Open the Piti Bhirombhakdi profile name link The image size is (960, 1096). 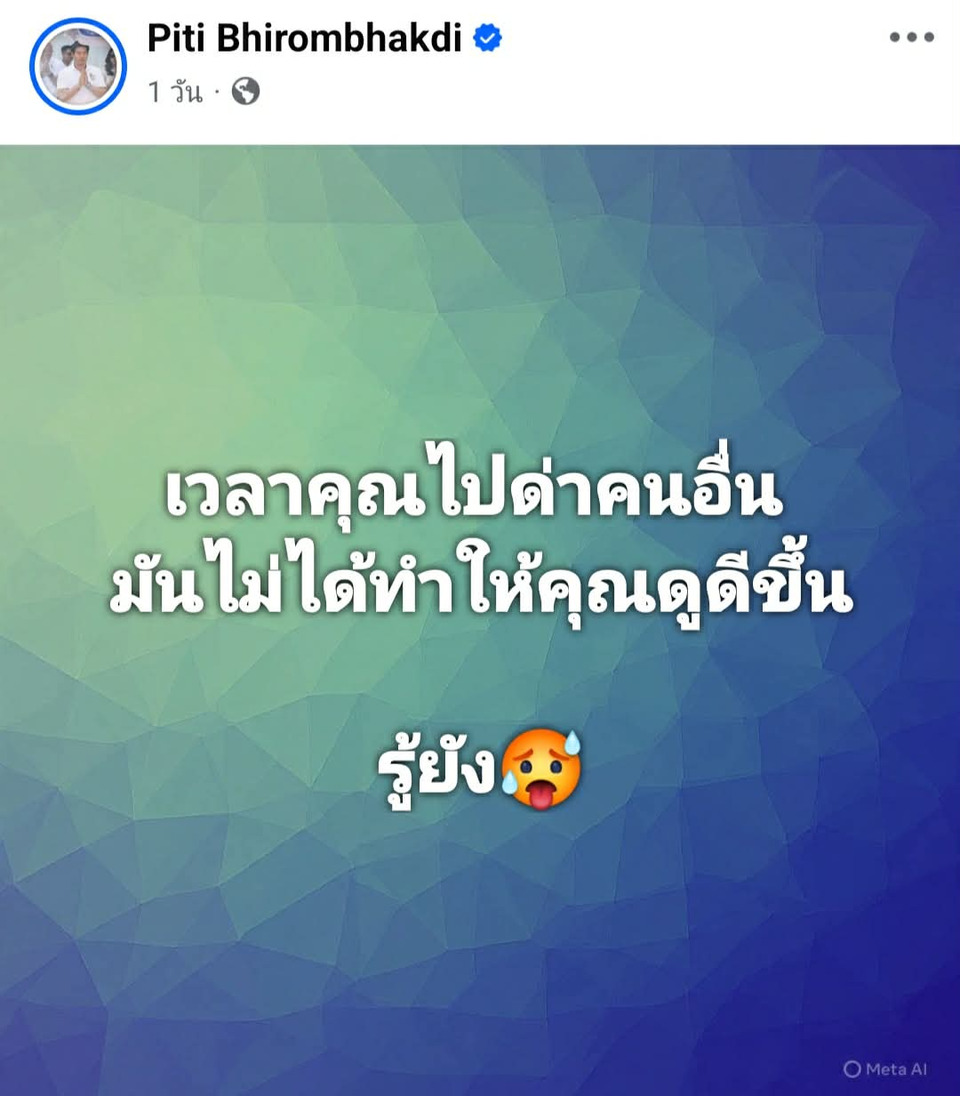pos(305,38)
